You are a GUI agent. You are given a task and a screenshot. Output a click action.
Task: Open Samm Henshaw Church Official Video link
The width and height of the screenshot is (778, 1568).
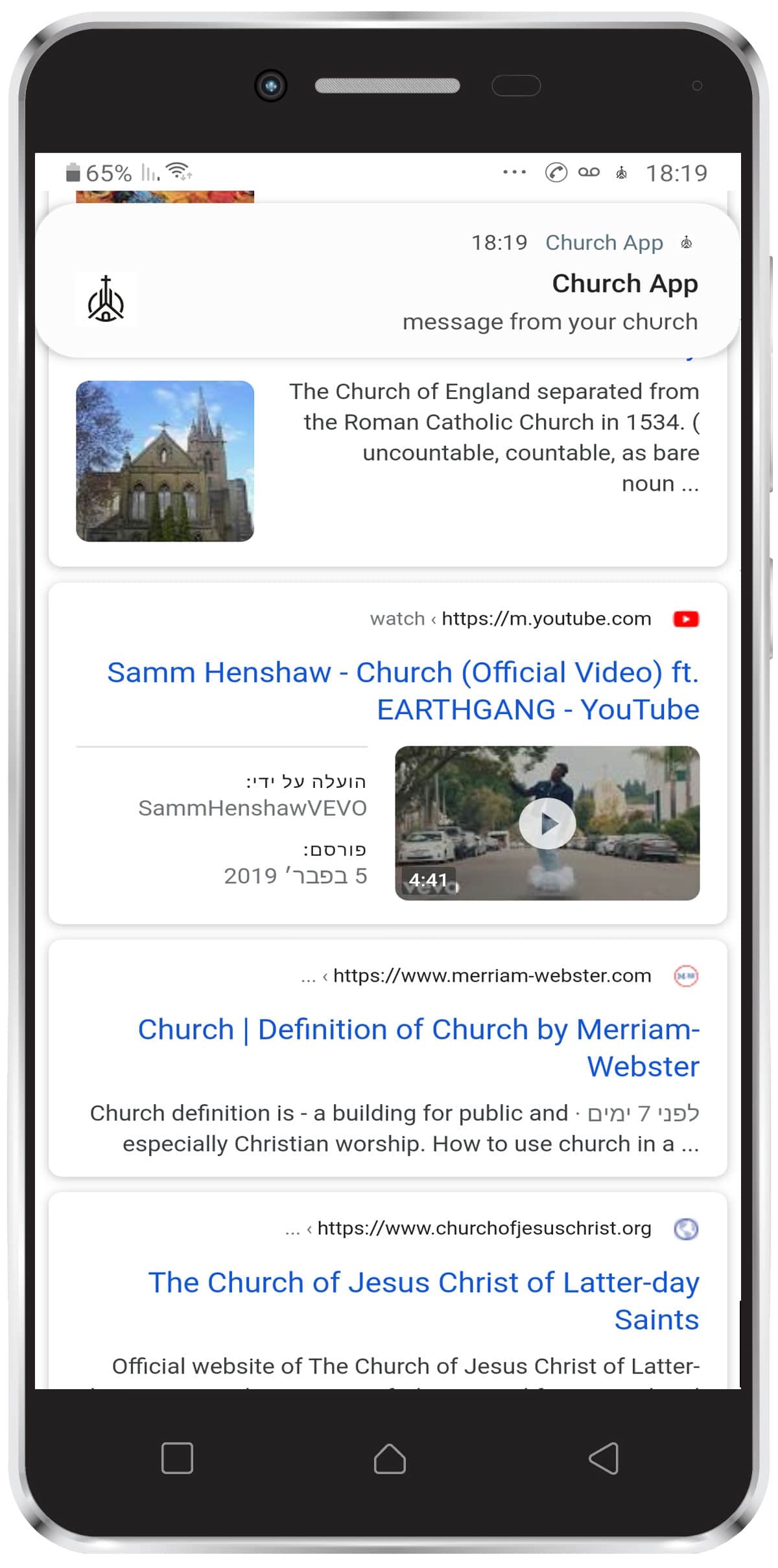(403, 691)
